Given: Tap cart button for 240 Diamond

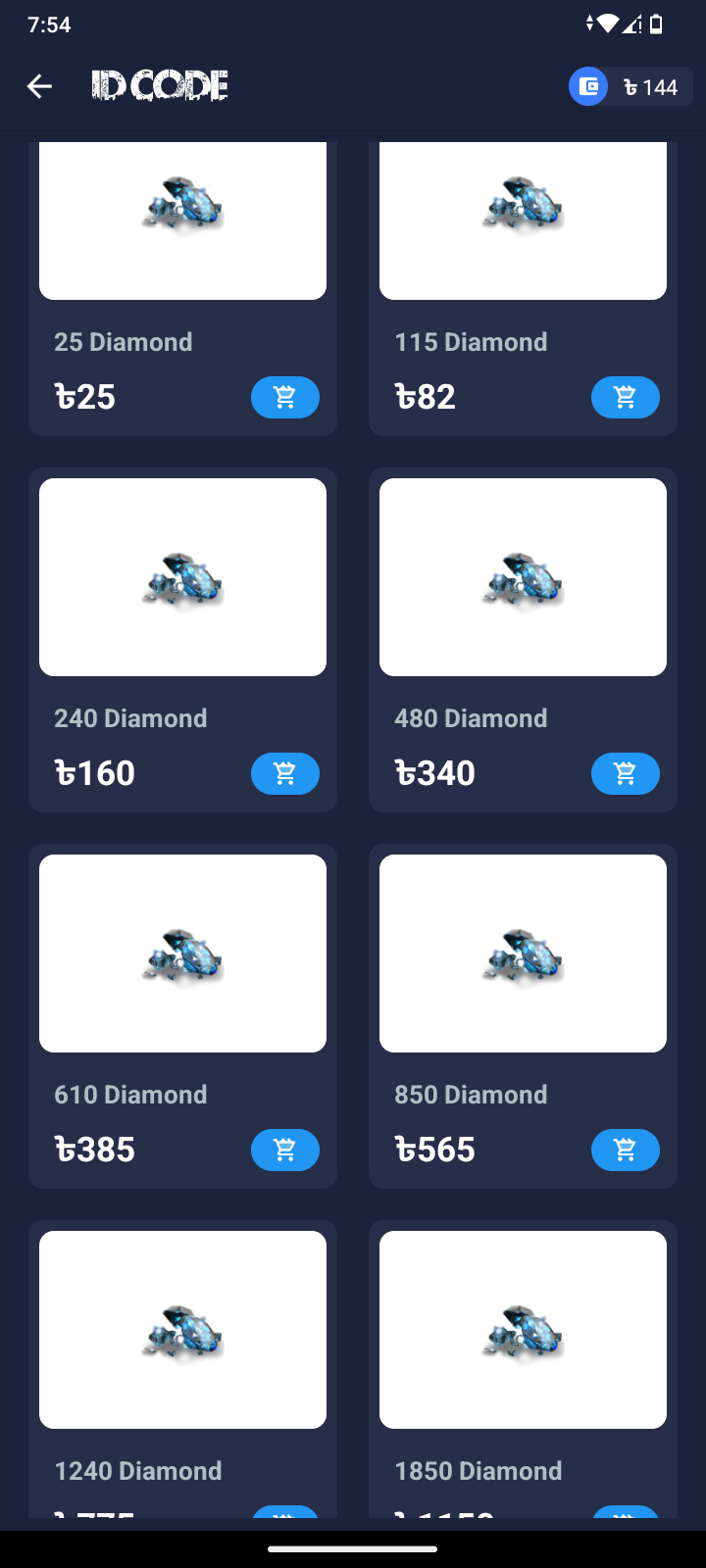Looking at the screenshot, I should point(285,773).
